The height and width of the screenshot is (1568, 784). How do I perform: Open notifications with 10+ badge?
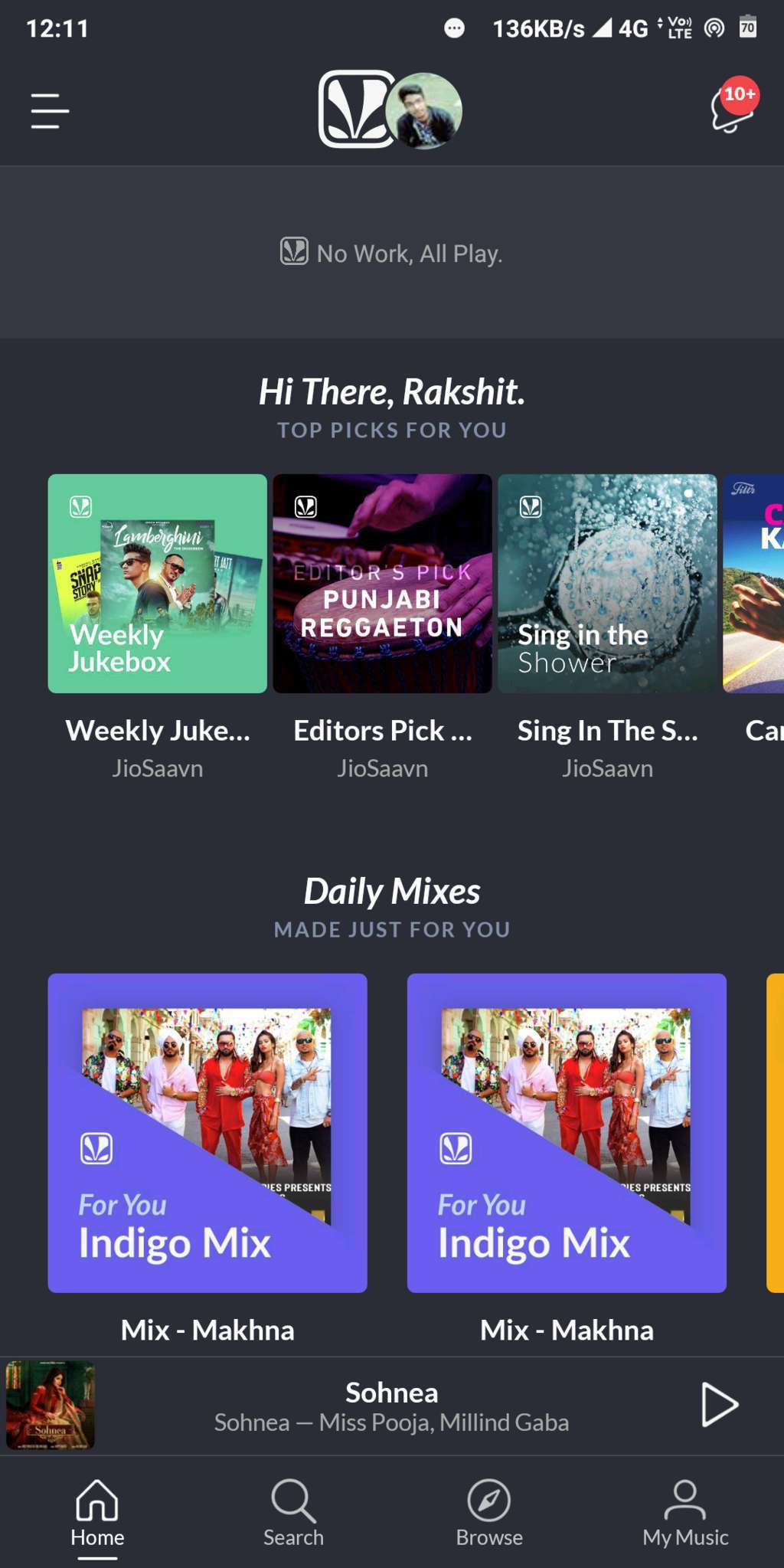coord(733,108)
